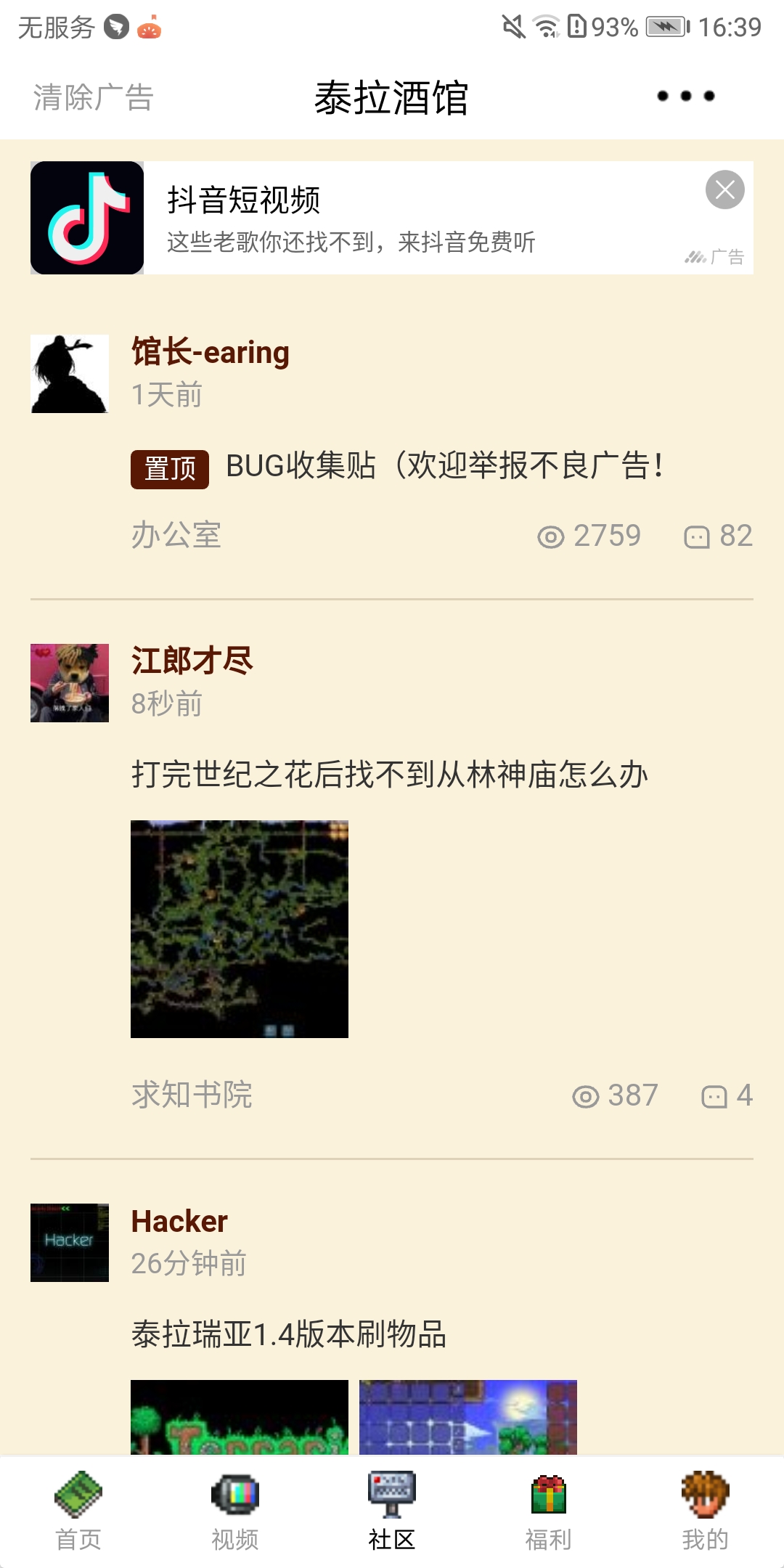Switch to the 视频 tab
This screenshot has height=1568, width=784.
coord(235,1511)
